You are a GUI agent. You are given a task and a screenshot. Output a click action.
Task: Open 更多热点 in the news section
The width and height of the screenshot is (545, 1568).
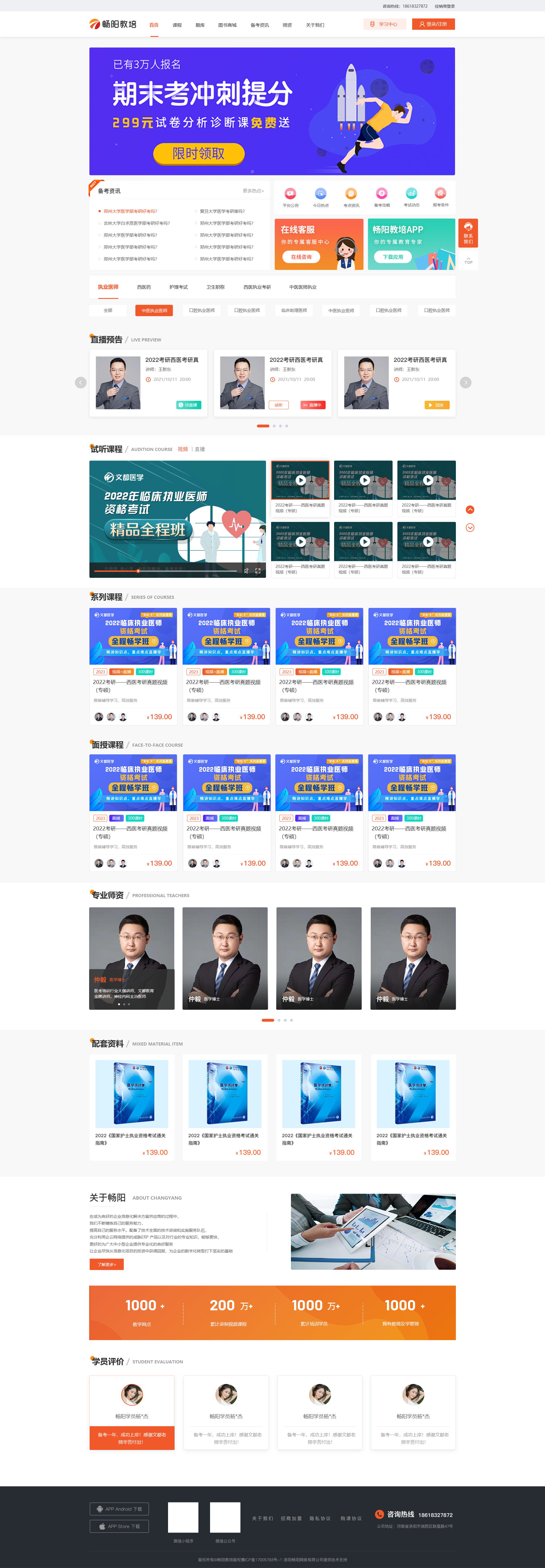pos(253,191)
